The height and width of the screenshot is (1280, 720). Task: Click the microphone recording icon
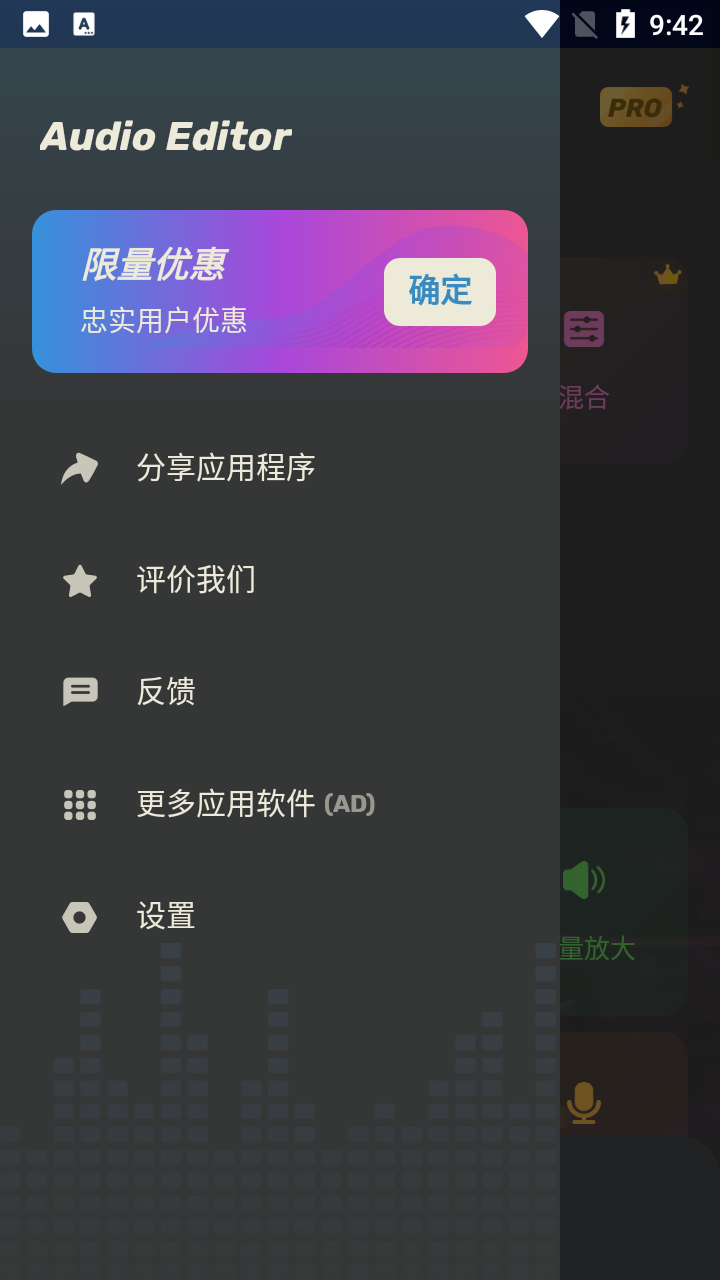pos(585,1104)
